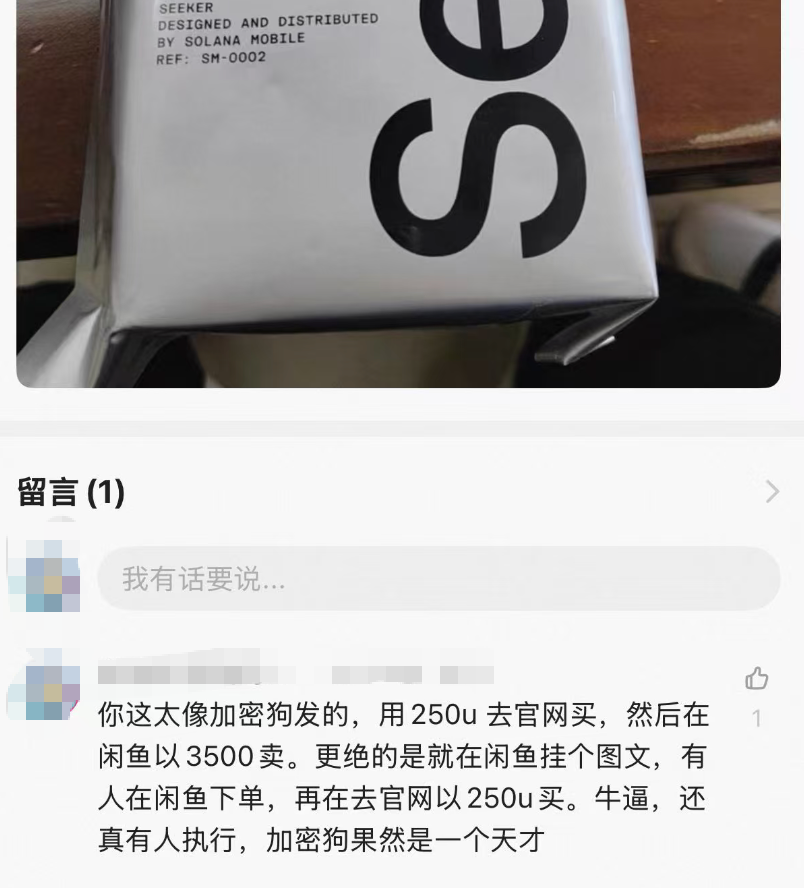This screenshot has width=804, height=888.
Task: Tap the 我有话要说 comment input field
Action: coord(438,578)
